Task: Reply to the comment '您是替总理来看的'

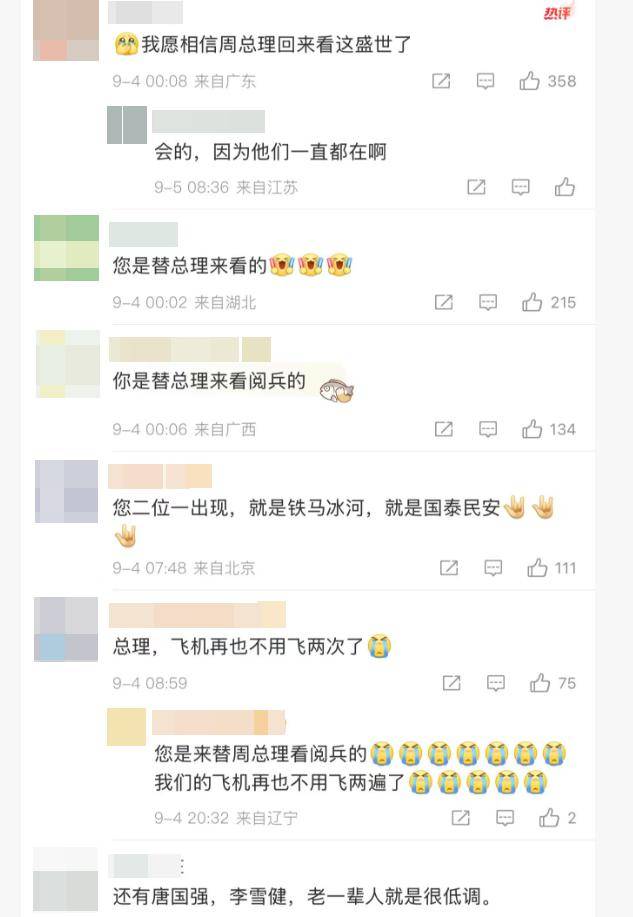Action: pyautogui.click(x=487, y=302)
